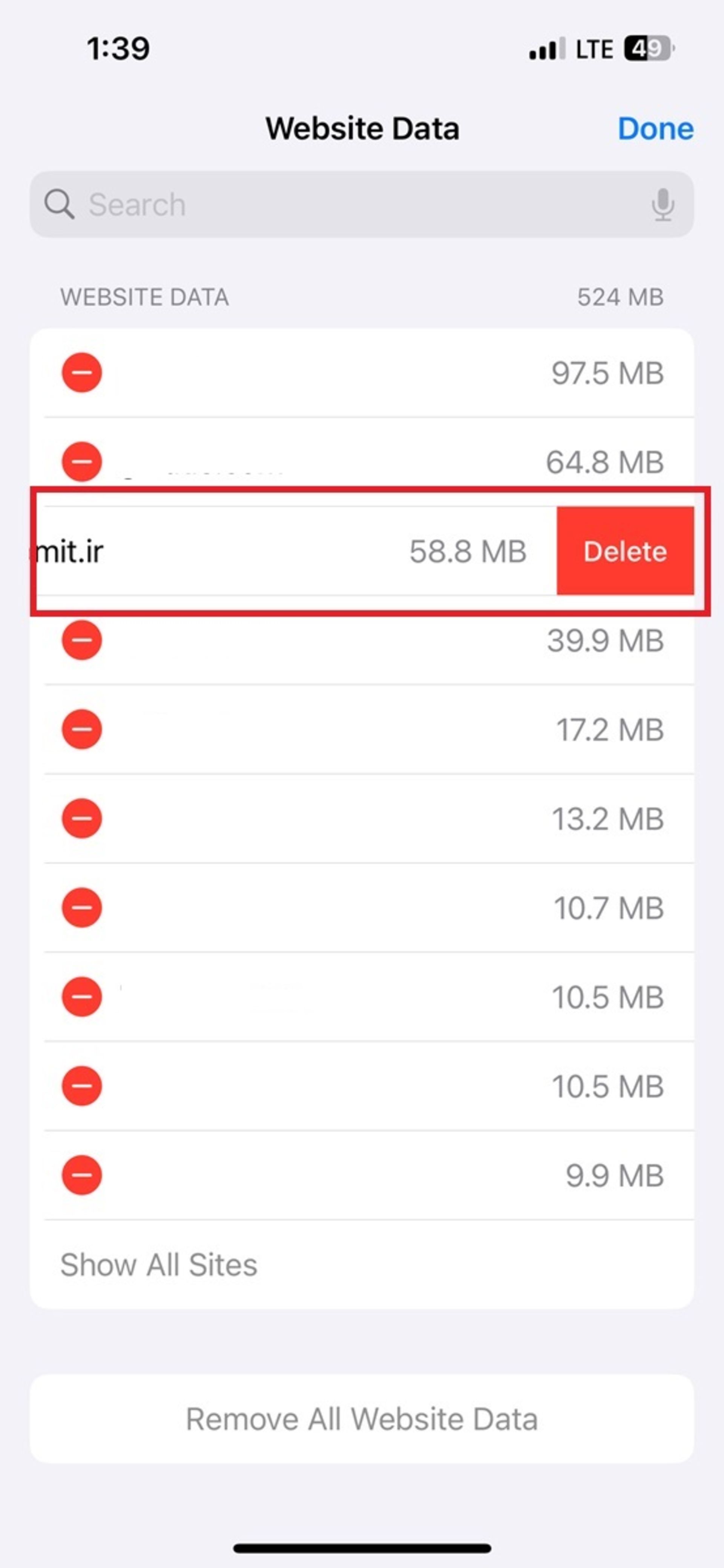Screen dimensions: 724x1568
Task: Tap the minus icon for 39.9 MB site
Action: pyautogui.click(x=81, y=640)
